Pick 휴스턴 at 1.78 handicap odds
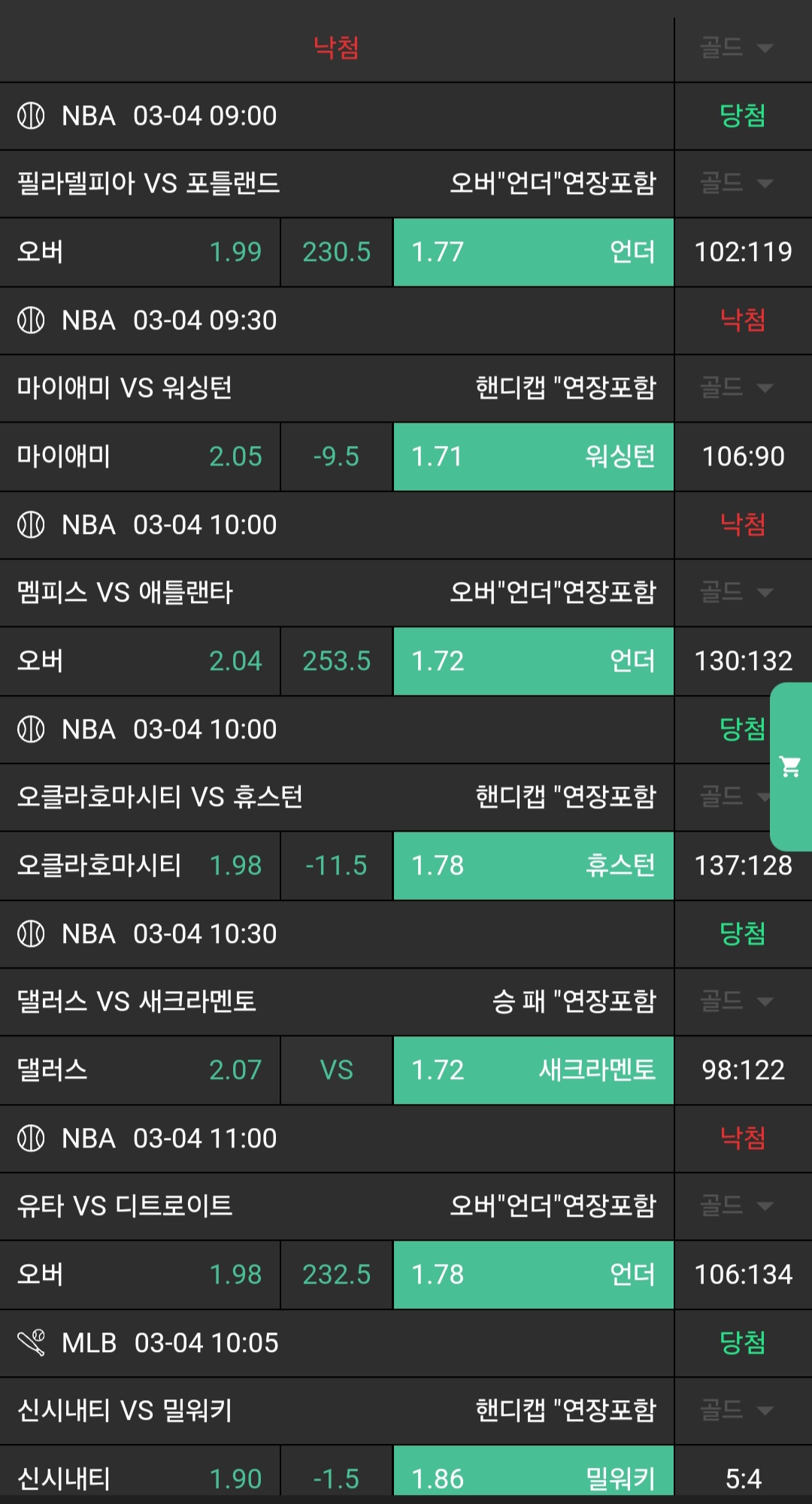The height and width of the screenshot is (1504, 812). (x=533, y=866)
